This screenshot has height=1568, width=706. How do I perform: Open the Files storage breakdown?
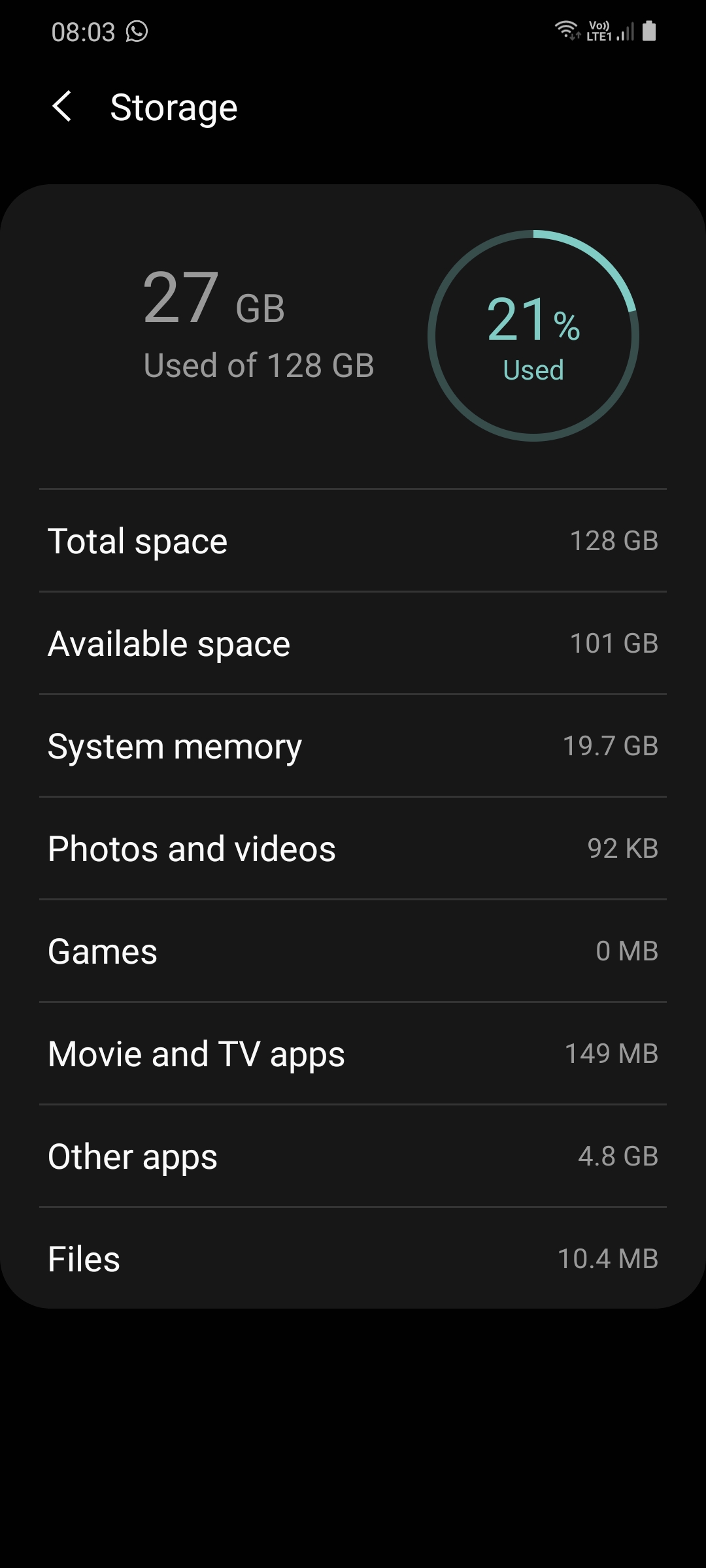tap(353, 1258)
